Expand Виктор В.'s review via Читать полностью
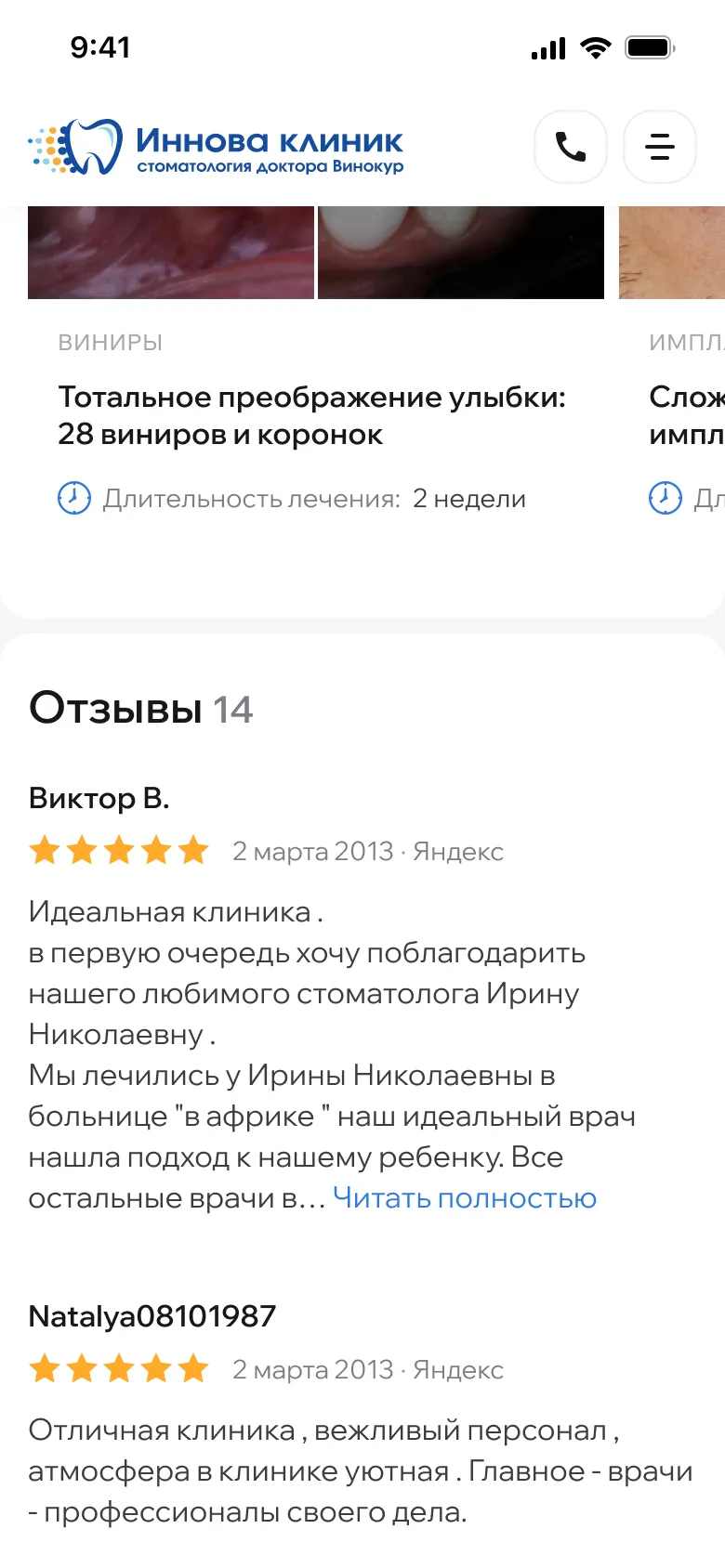The width and height of the screenshot is (725, 1568). point(464,1198)
